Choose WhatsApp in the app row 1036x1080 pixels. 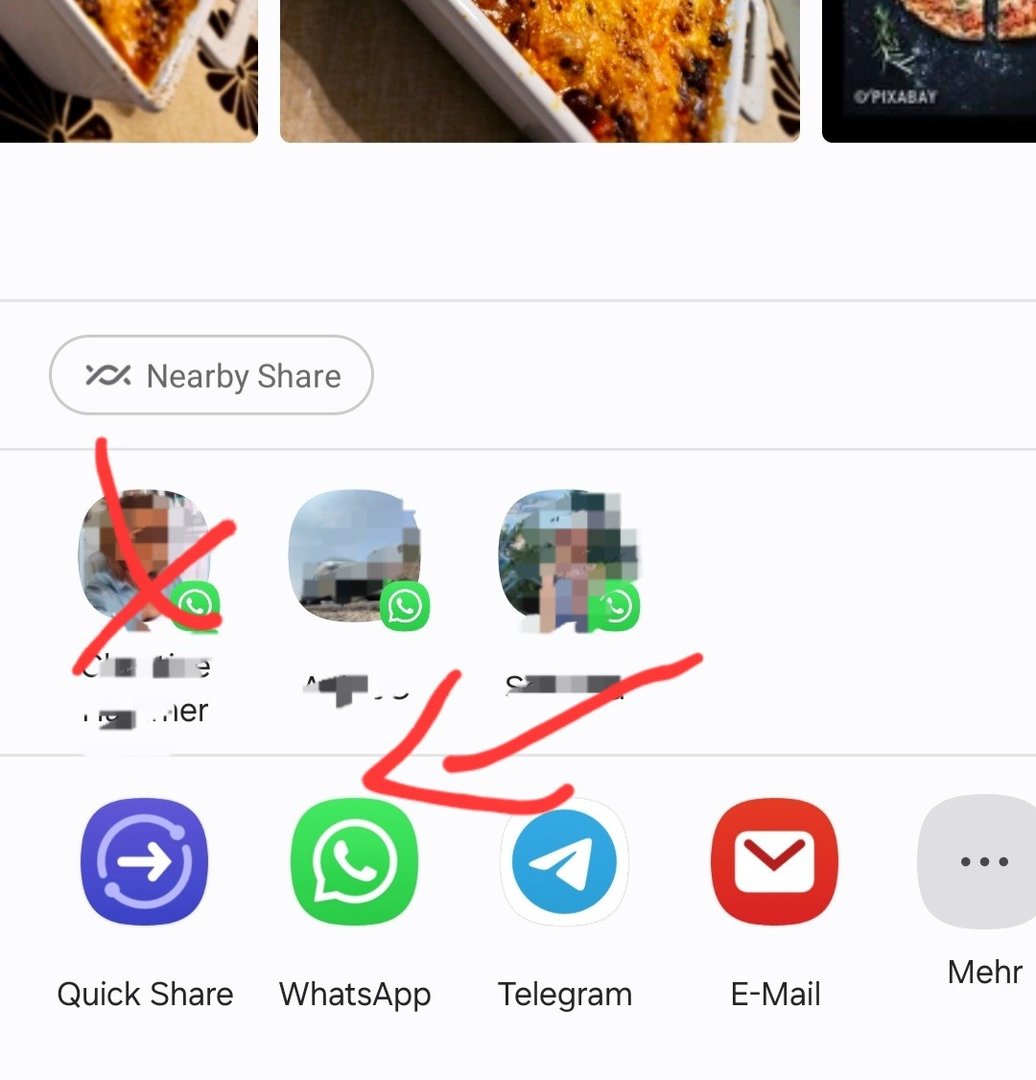click(x=354, y=862)
